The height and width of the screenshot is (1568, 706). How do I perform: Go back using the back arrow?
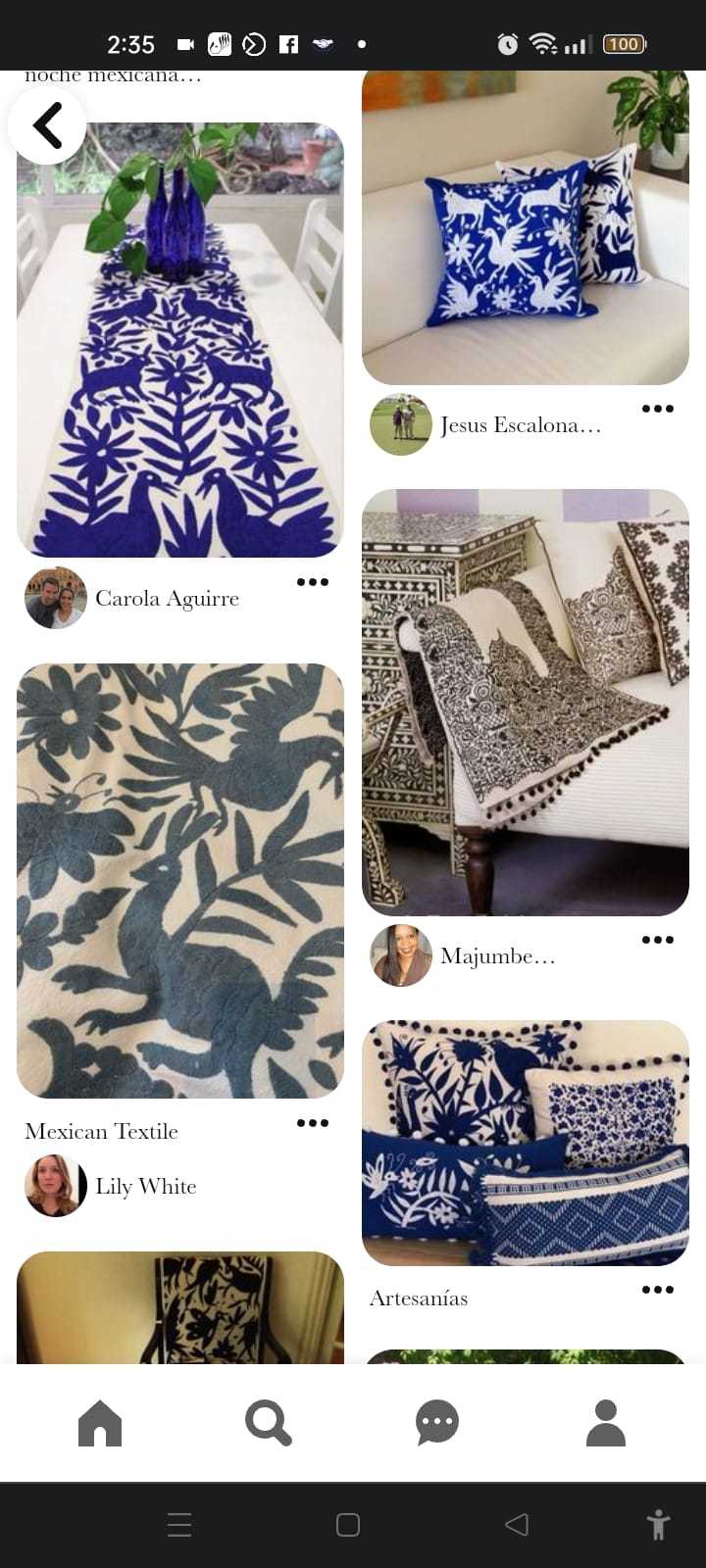[x=47, y=125]
